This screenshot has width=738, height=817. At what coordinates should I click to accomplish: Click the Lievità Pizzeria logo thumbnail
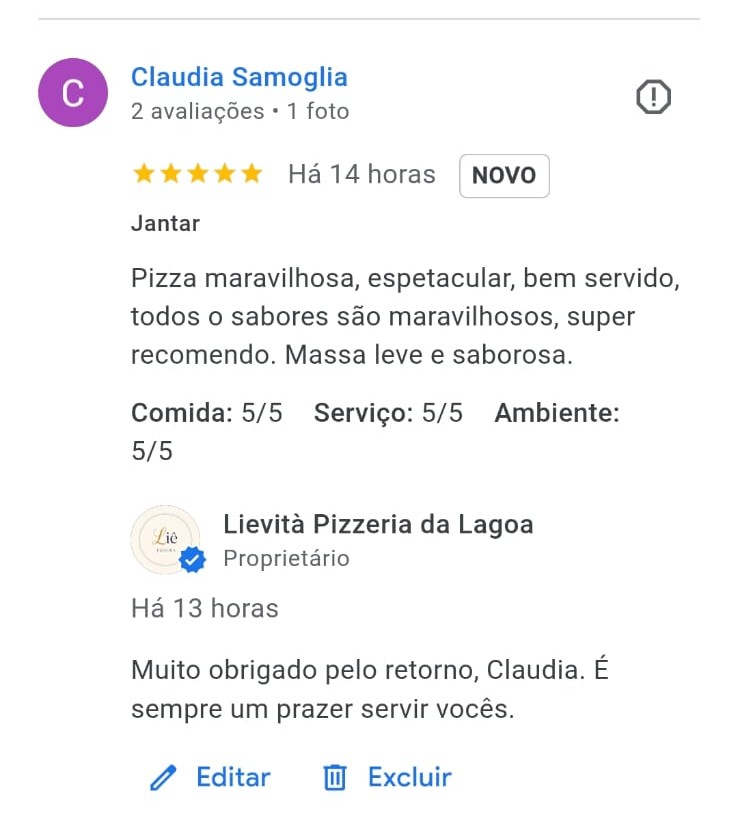pyautogui.click(x=167, y=539)
